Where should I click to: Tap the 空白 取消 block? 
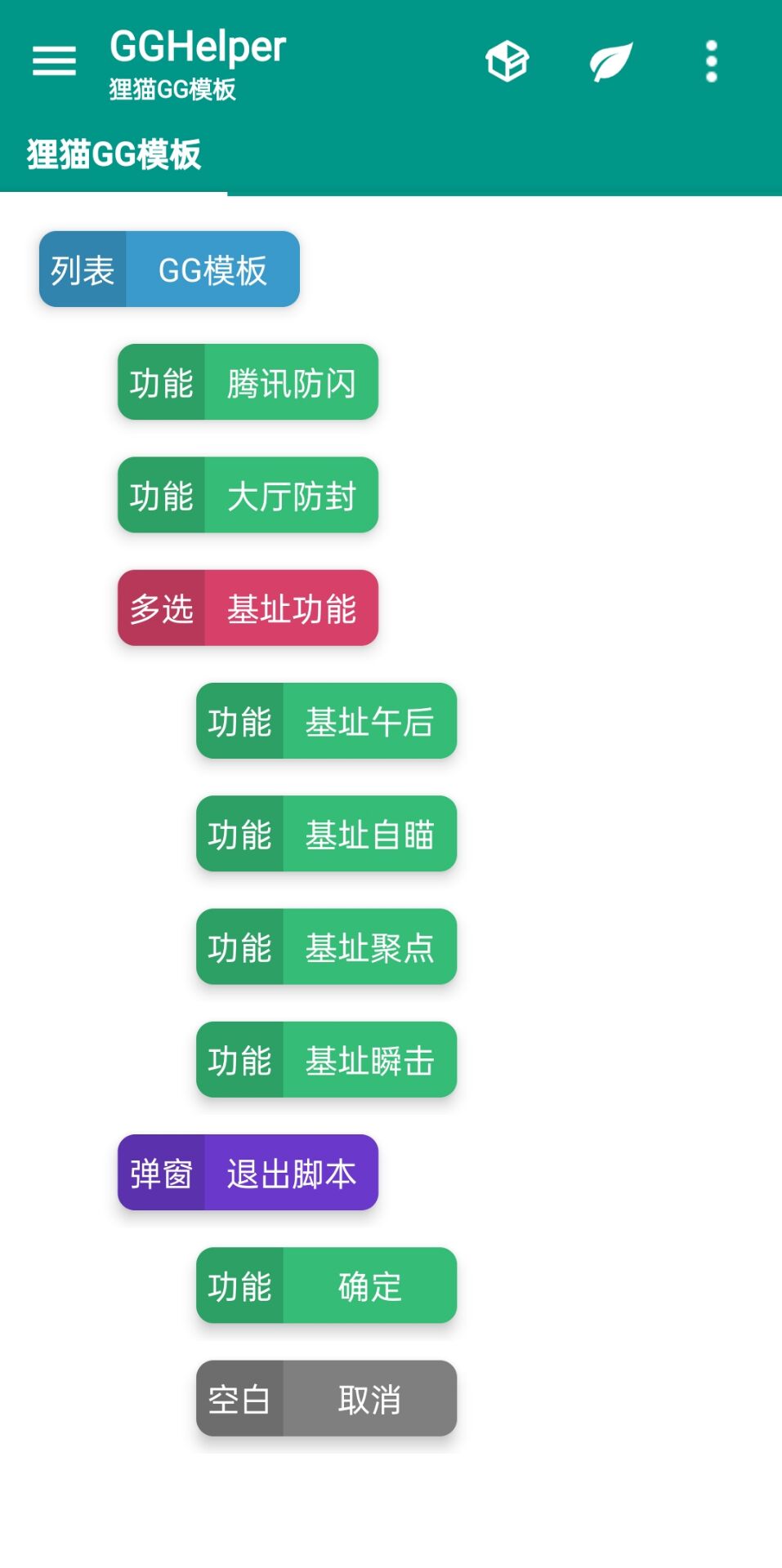pos(326,1398)
